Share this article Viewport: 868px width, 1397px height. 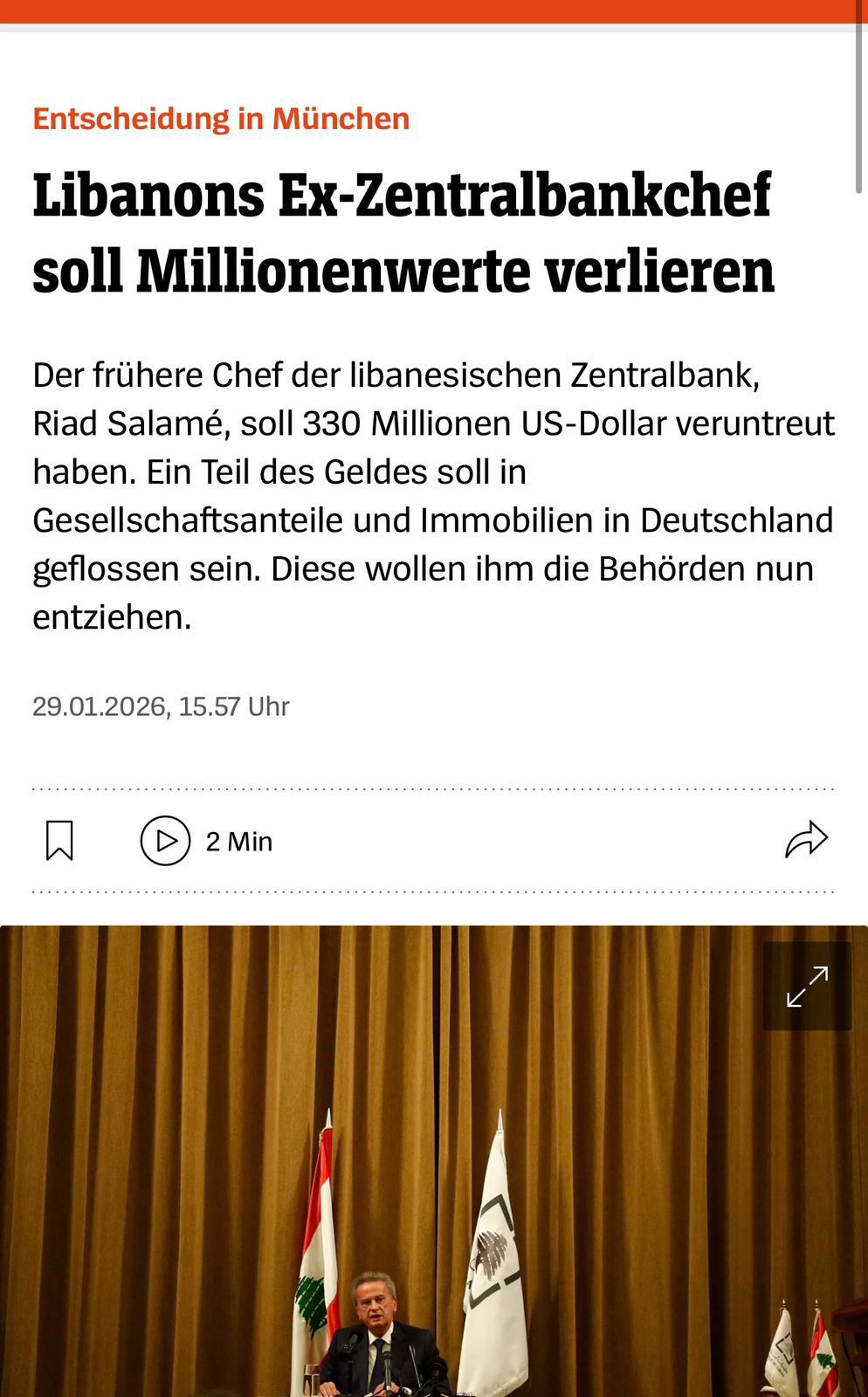tap(806, 840)
